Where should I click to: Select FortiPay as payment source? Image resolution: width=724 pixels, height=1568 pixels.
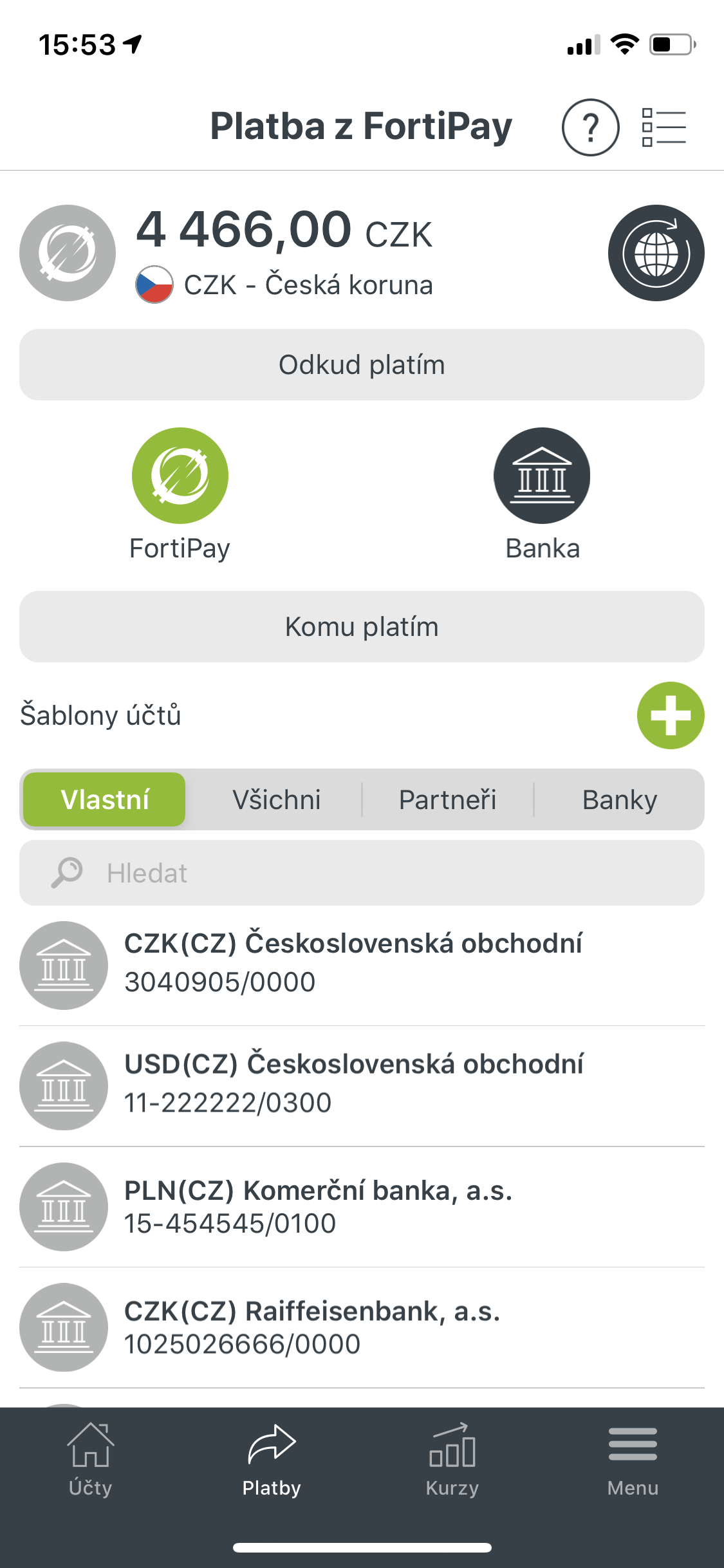(180, 494)
